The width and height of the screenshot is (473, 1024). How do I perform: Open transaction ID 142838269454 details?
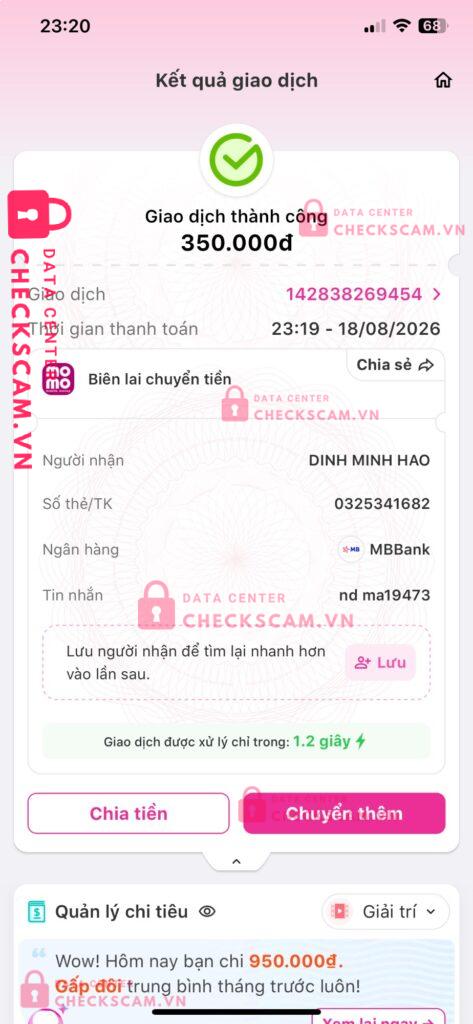point(363,294)
